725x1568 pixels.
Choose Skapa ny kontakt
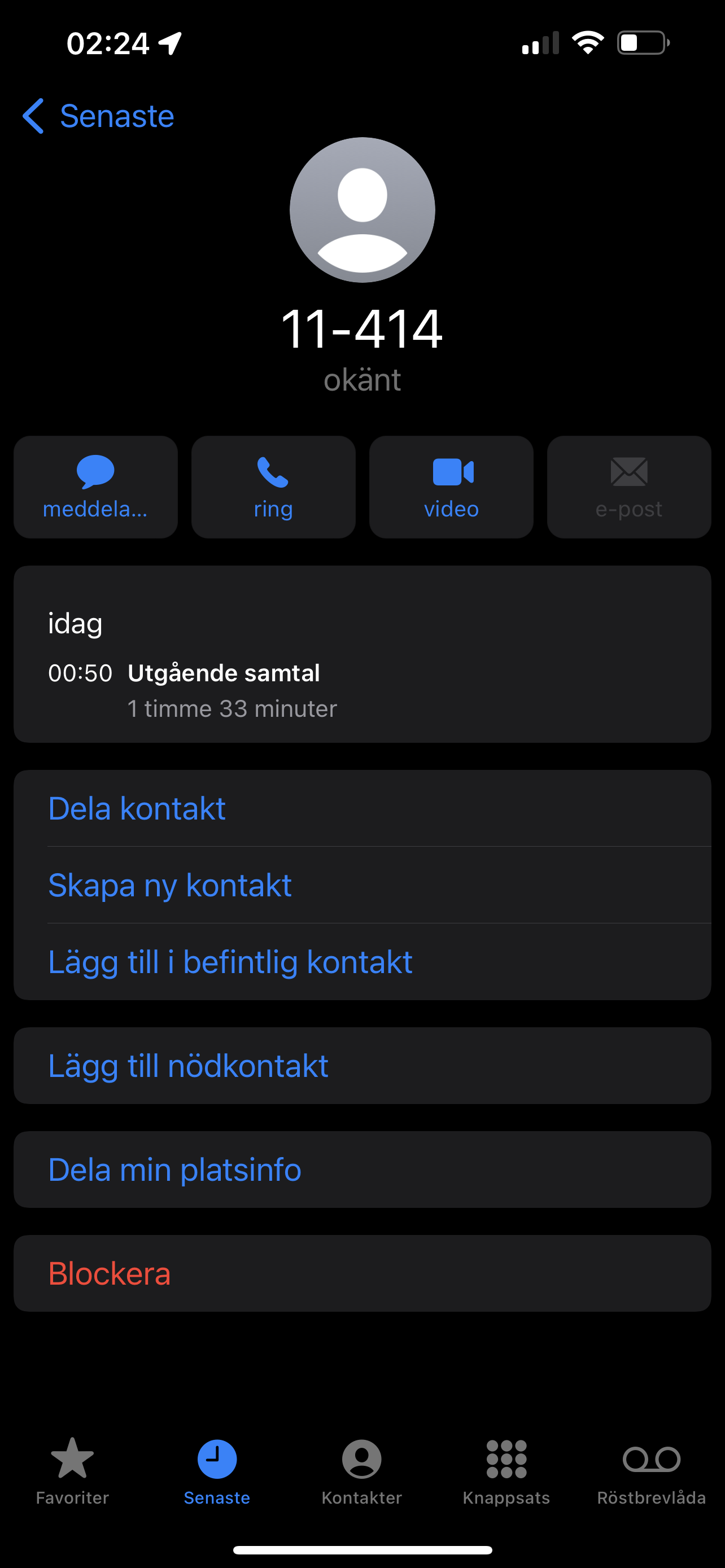(362, 885)
